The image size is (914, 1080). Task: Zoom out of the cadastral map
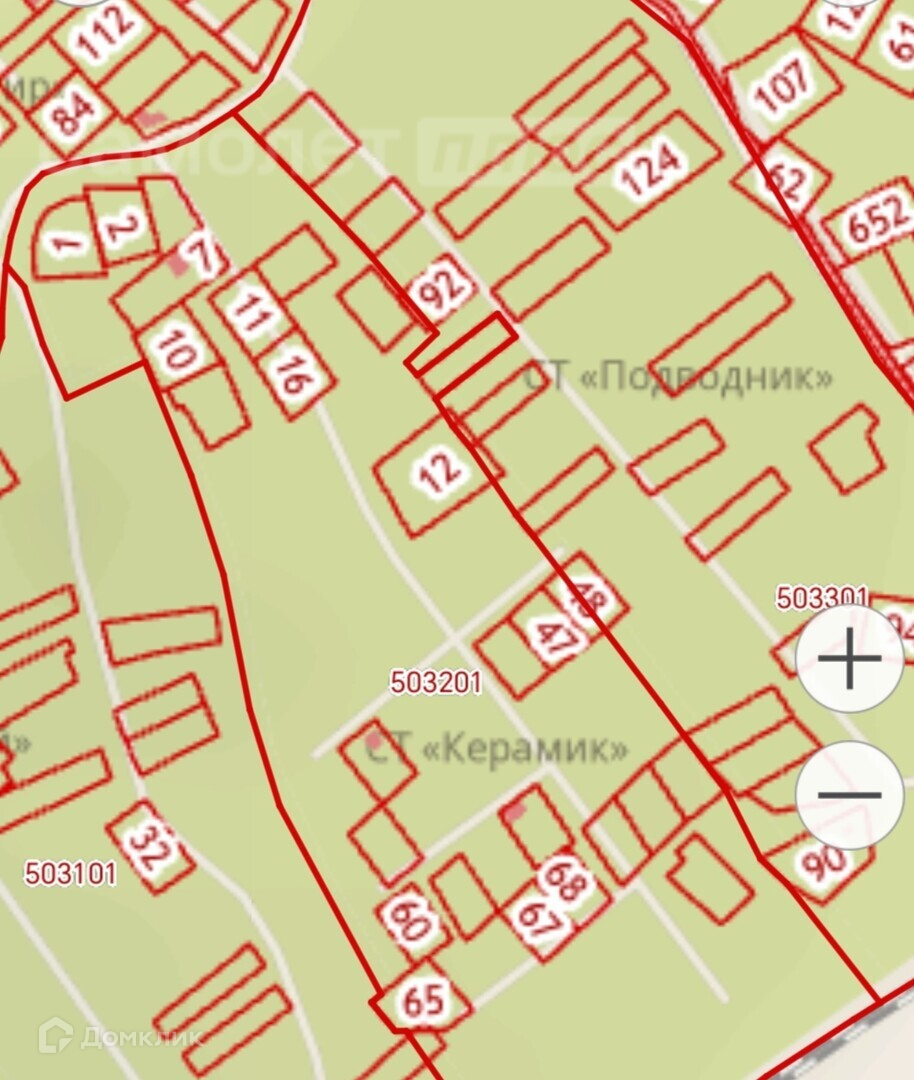click(x=849, y=795)
